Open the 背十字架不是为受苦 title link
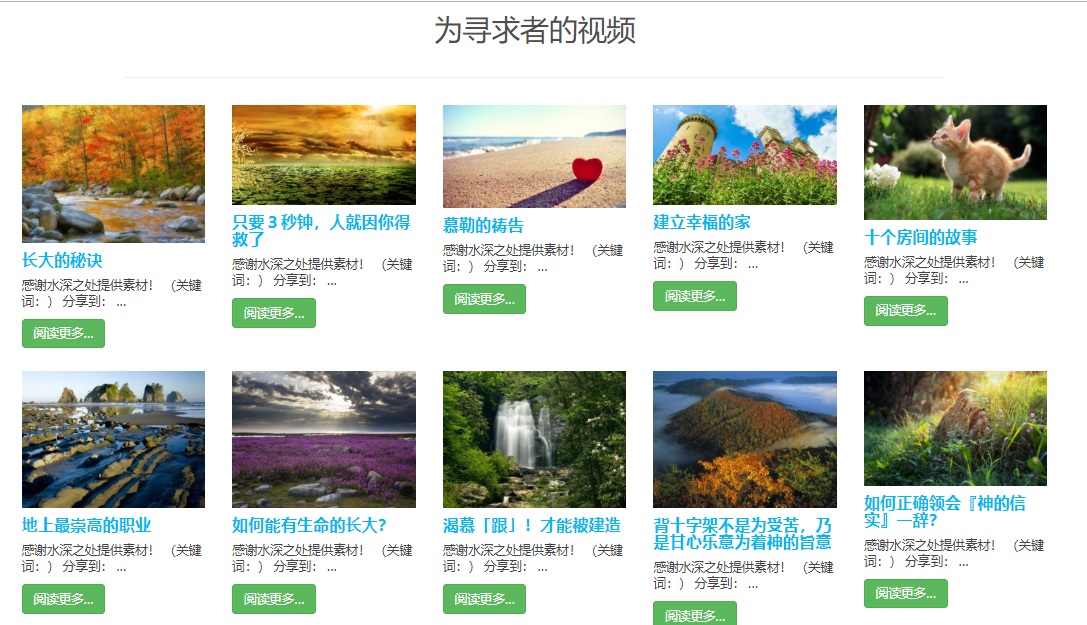 point(742,533)
